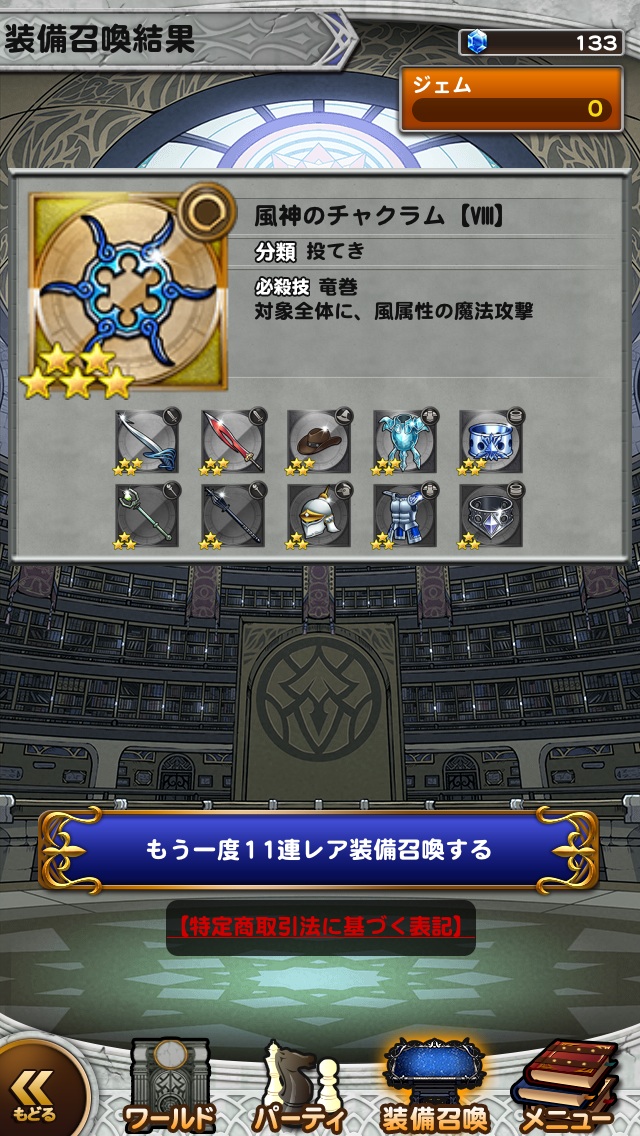View the red sword equipment result
The image size is (640, 1136).
232,439
